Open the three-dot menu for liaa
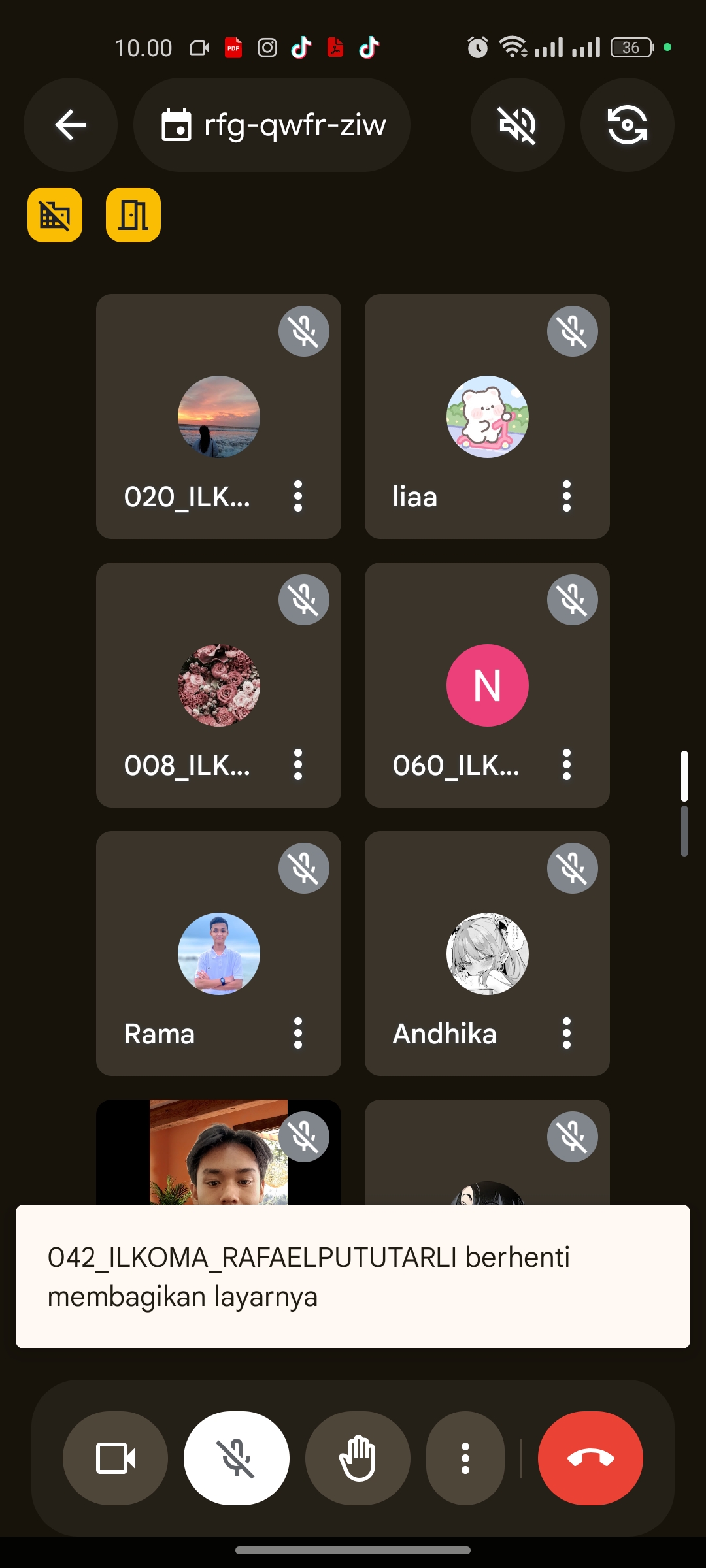706x1568 pixels. point(567,497)
